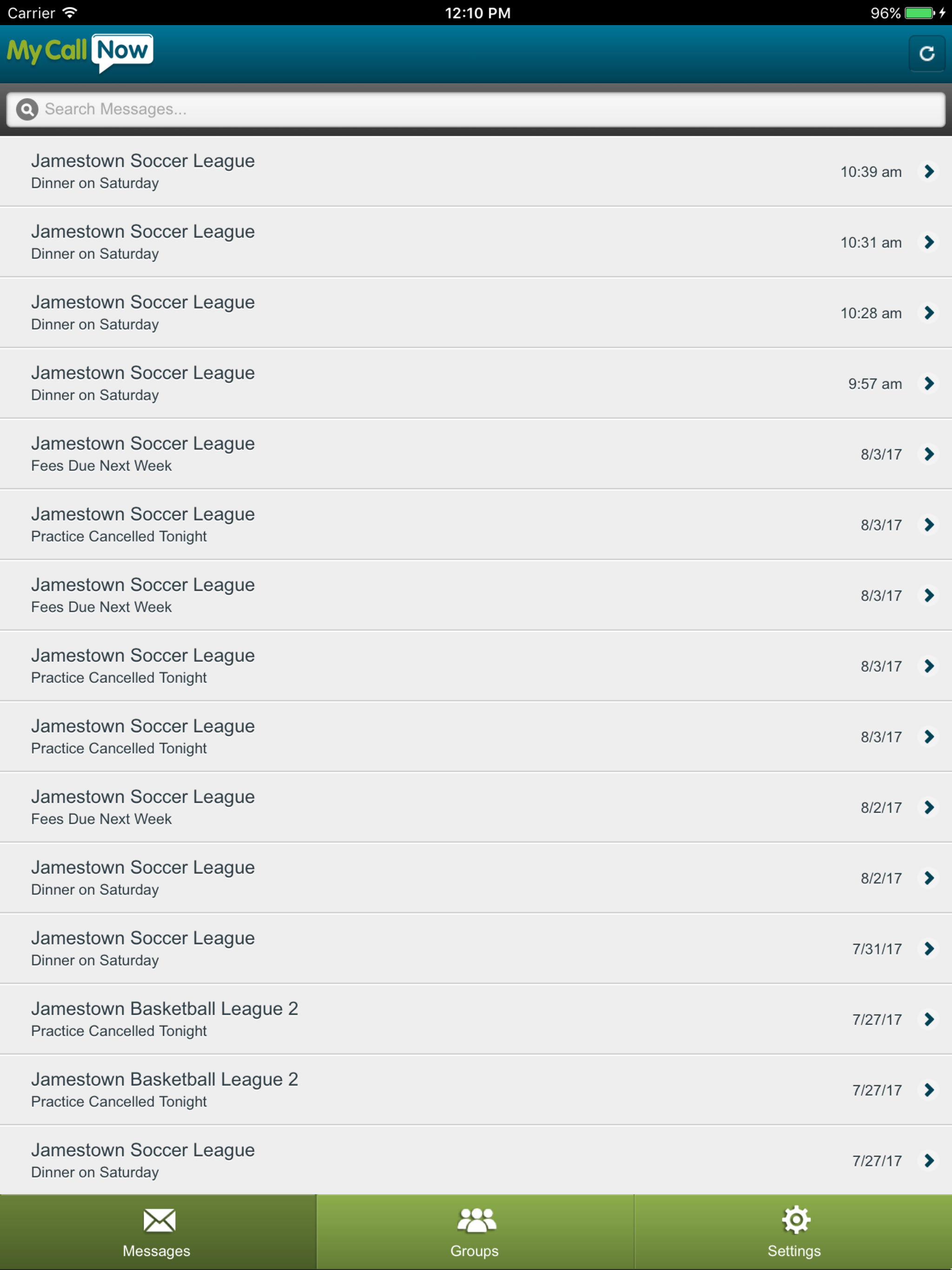The width and height of the screenshot is (952, 1270).
Task: Tap the Wi-Fi indicator in the status bar
Action: pyautogui.click(x=69, y=12)
